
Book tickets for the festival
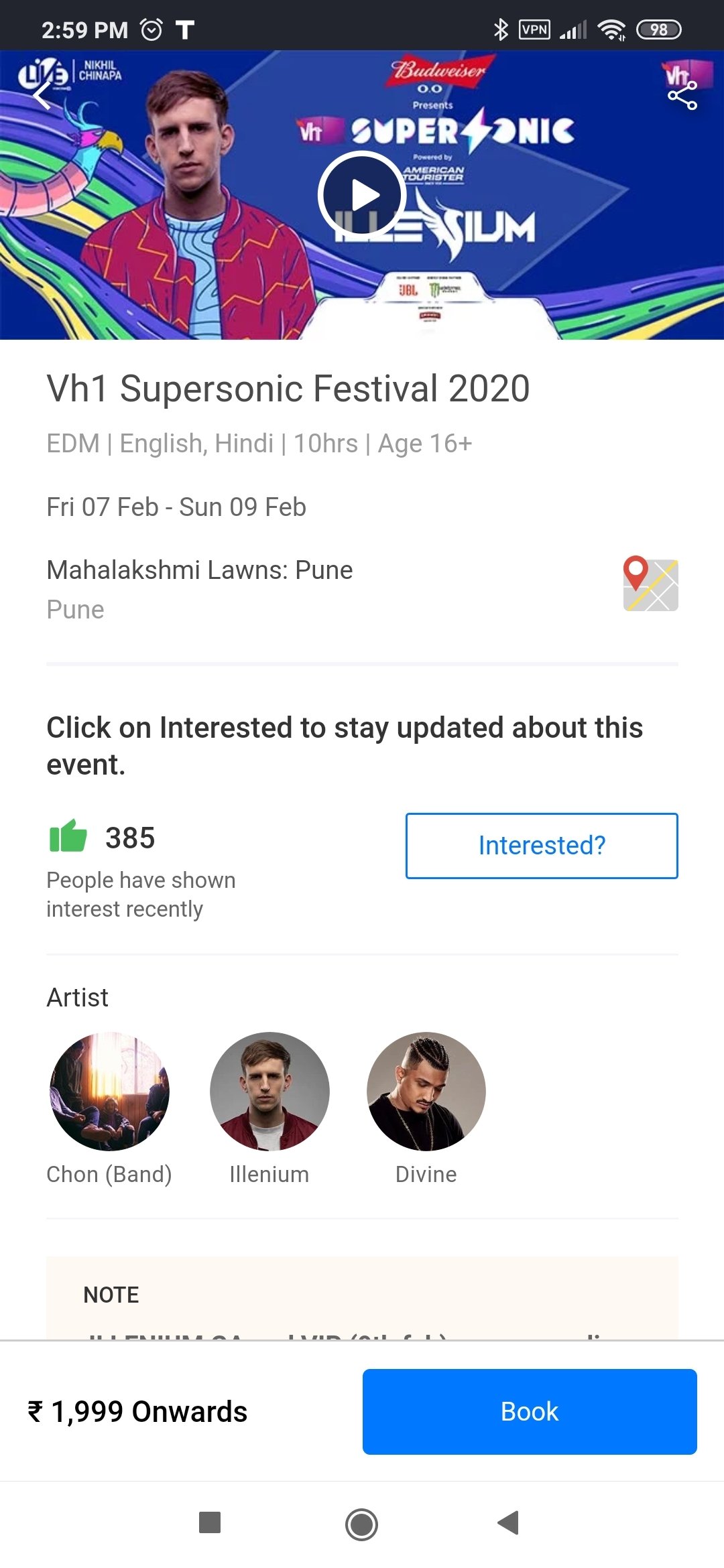click(x=530, y=1411)
